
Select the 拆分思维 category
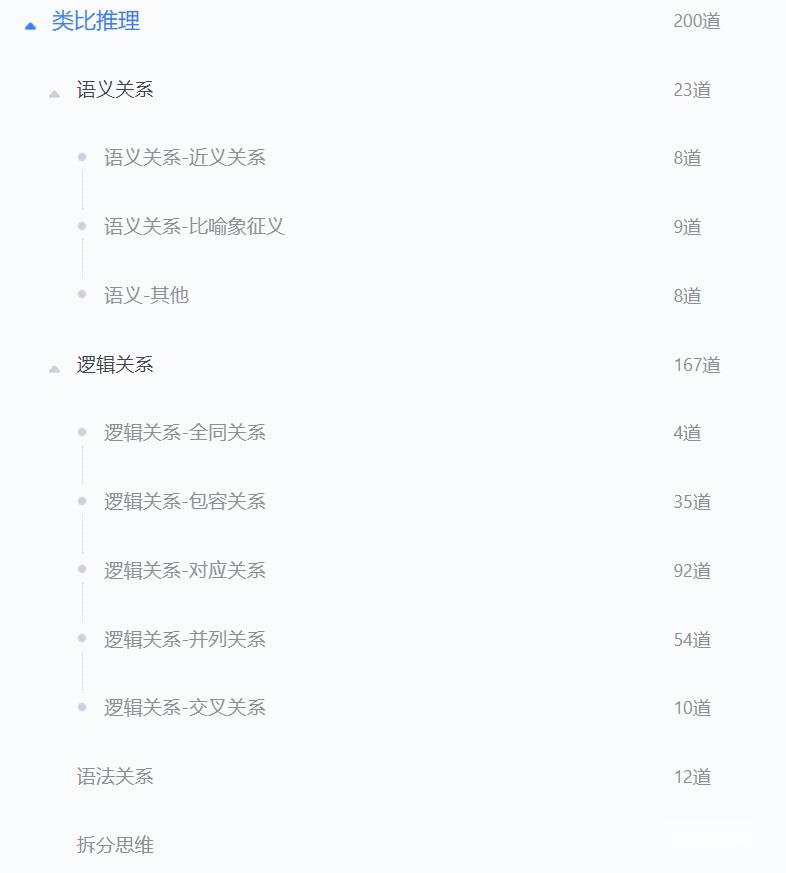point(115,845)
